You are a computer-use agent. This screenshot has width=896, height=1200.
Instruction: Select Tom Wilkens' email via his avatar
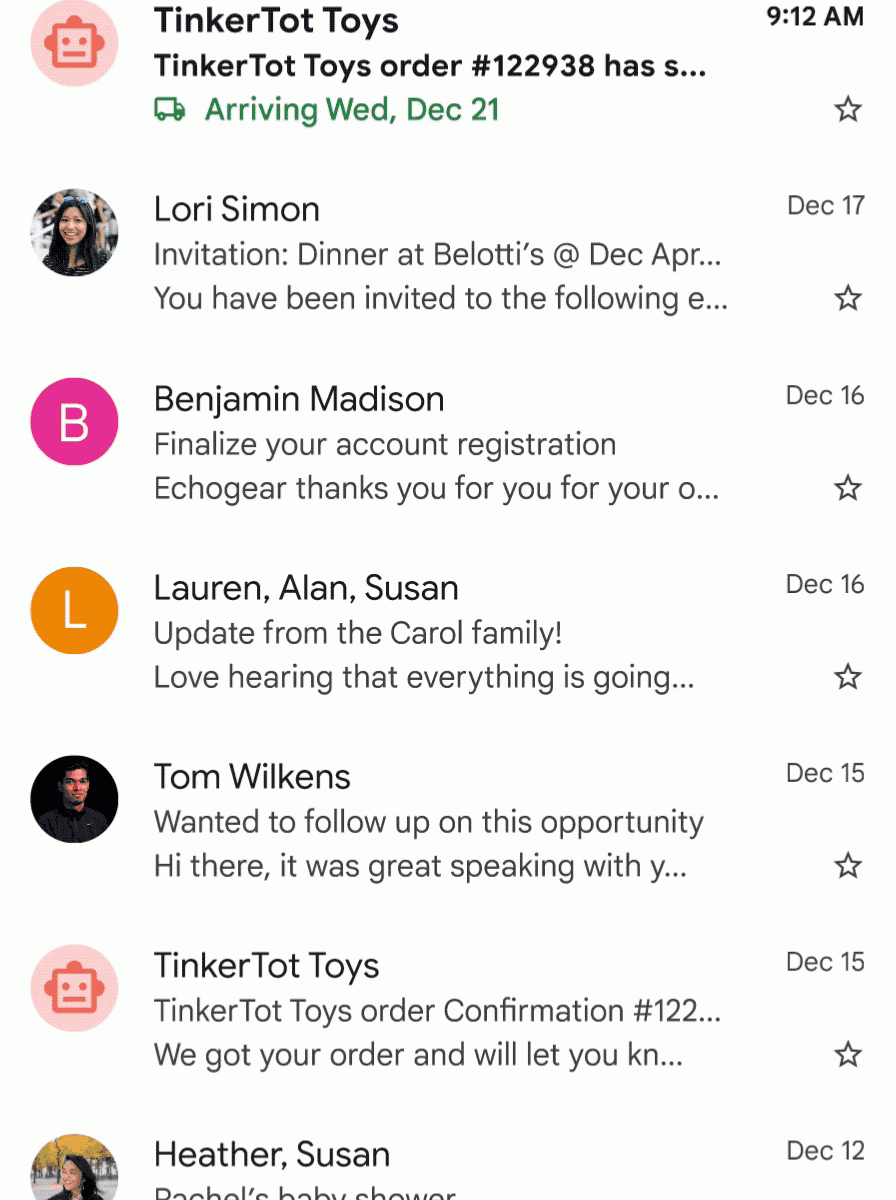tap(75, 799)
